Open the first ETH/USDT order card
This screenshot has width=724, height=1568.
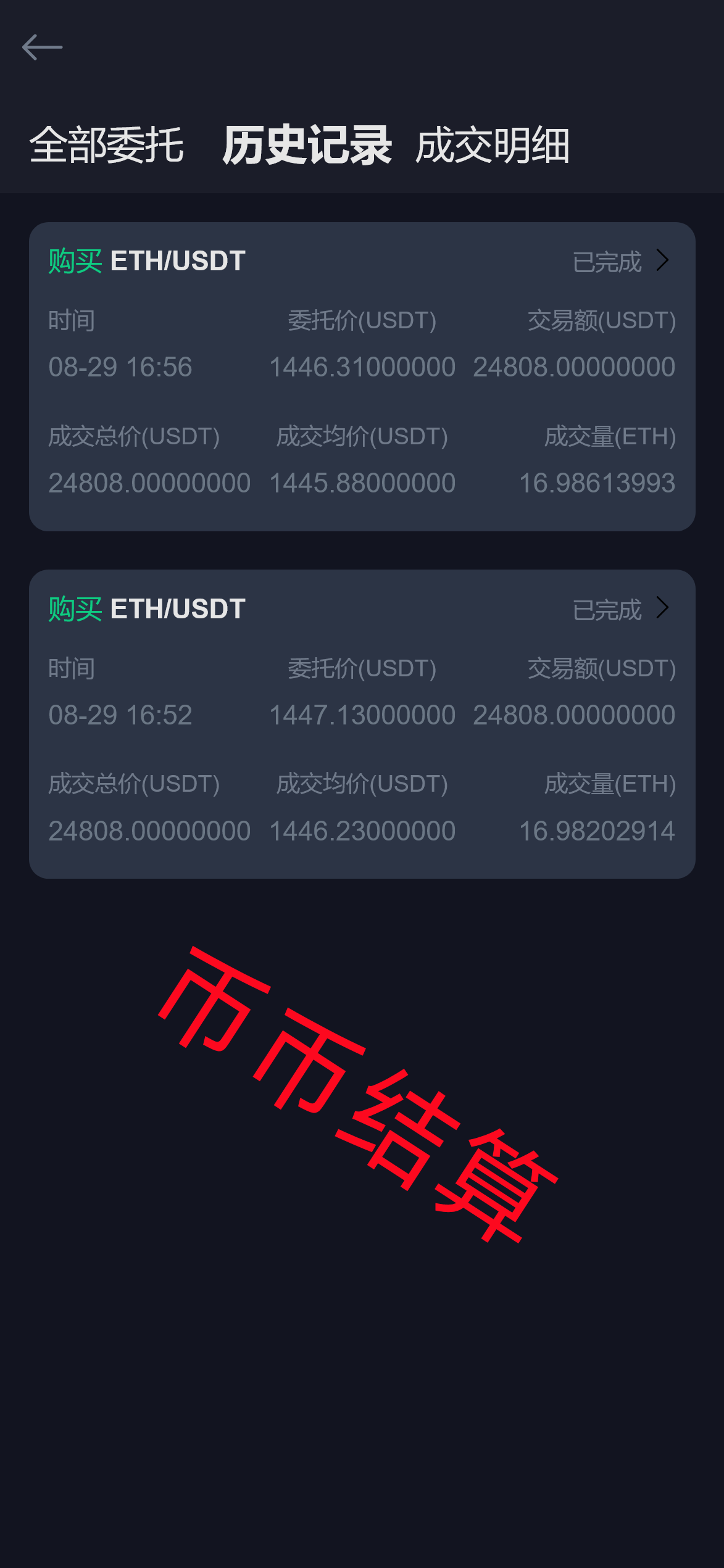[x=362, y=376]
